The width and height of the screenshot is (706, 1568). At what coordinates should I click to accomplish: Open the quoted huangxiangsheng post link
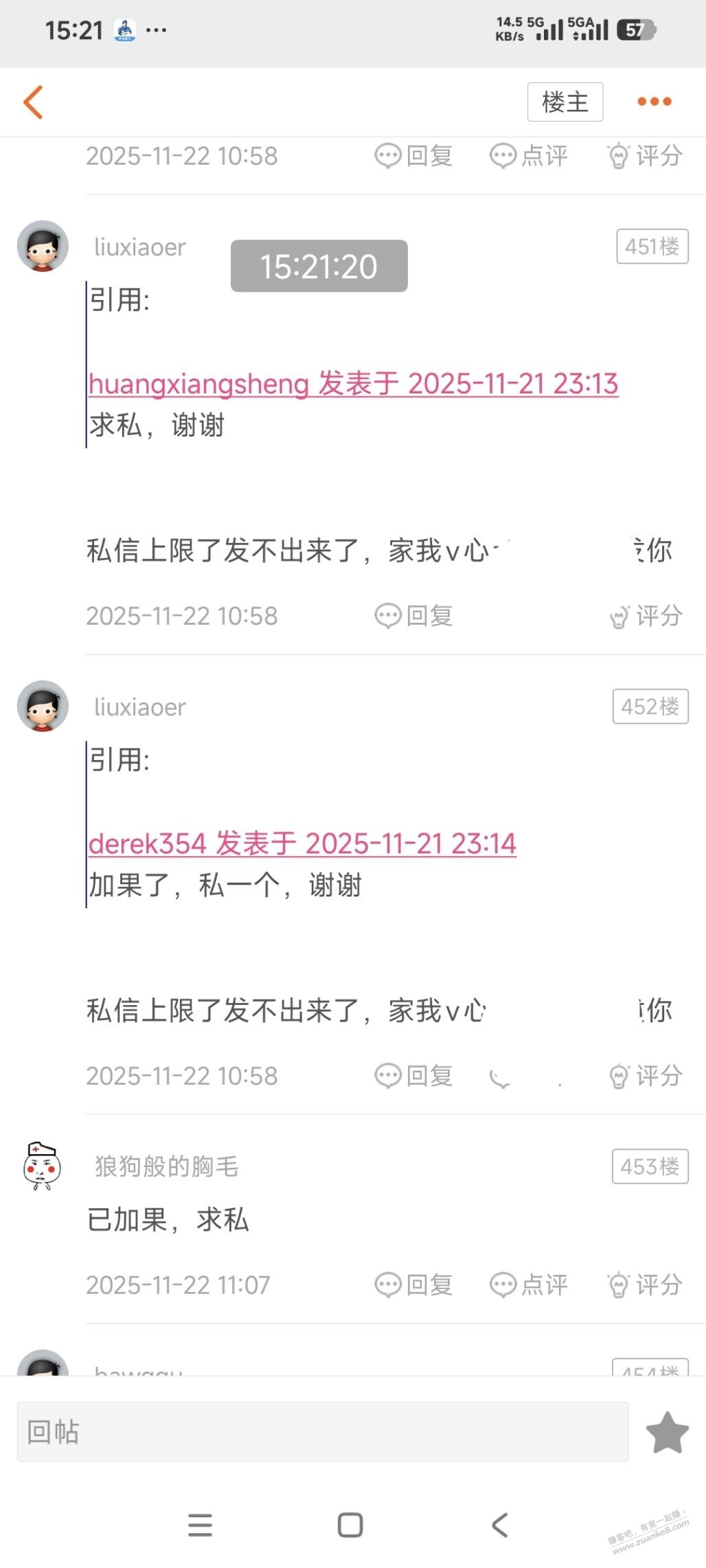pos(353,384)
